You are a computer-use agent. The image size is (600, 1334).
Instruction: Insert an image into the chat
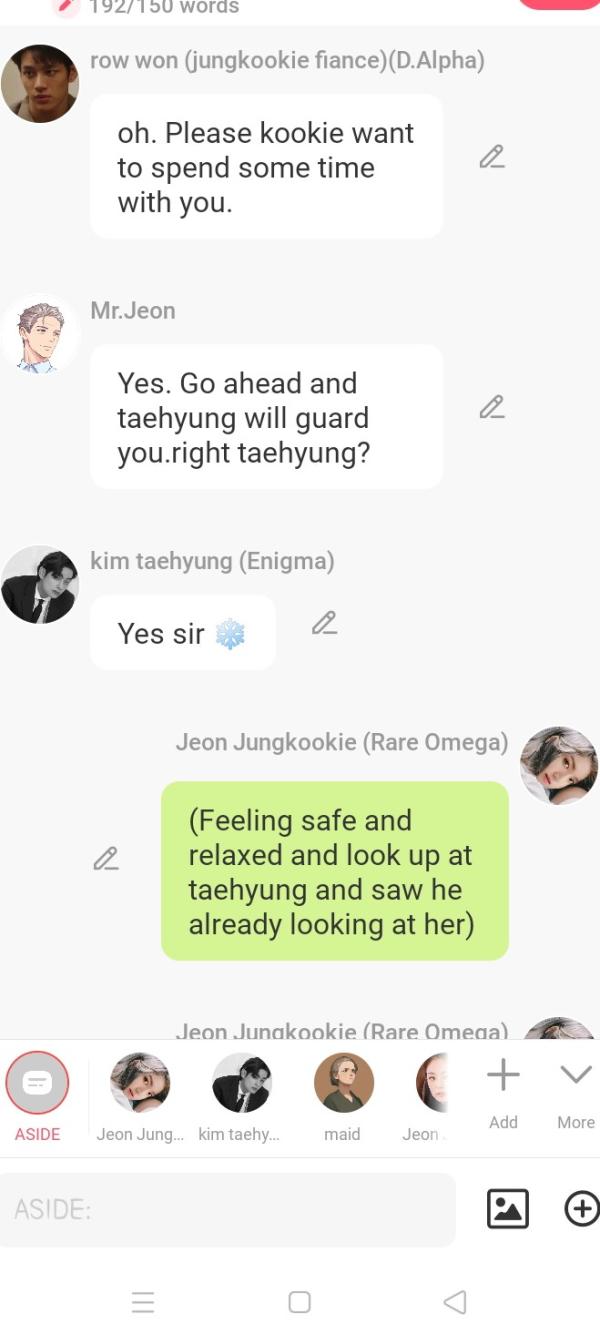(507, 1209)
